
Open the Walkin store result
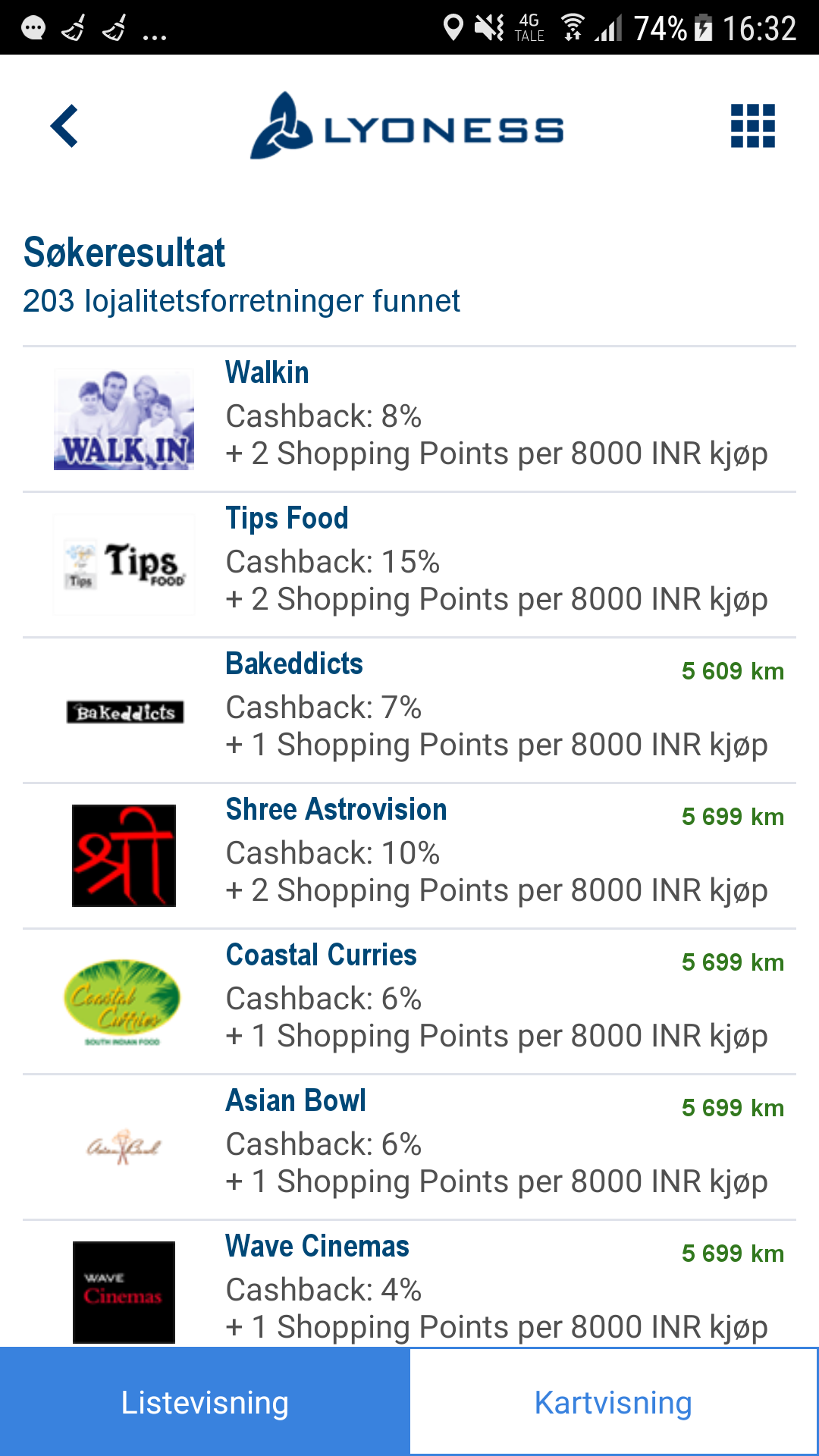click(x=409, y=419)
